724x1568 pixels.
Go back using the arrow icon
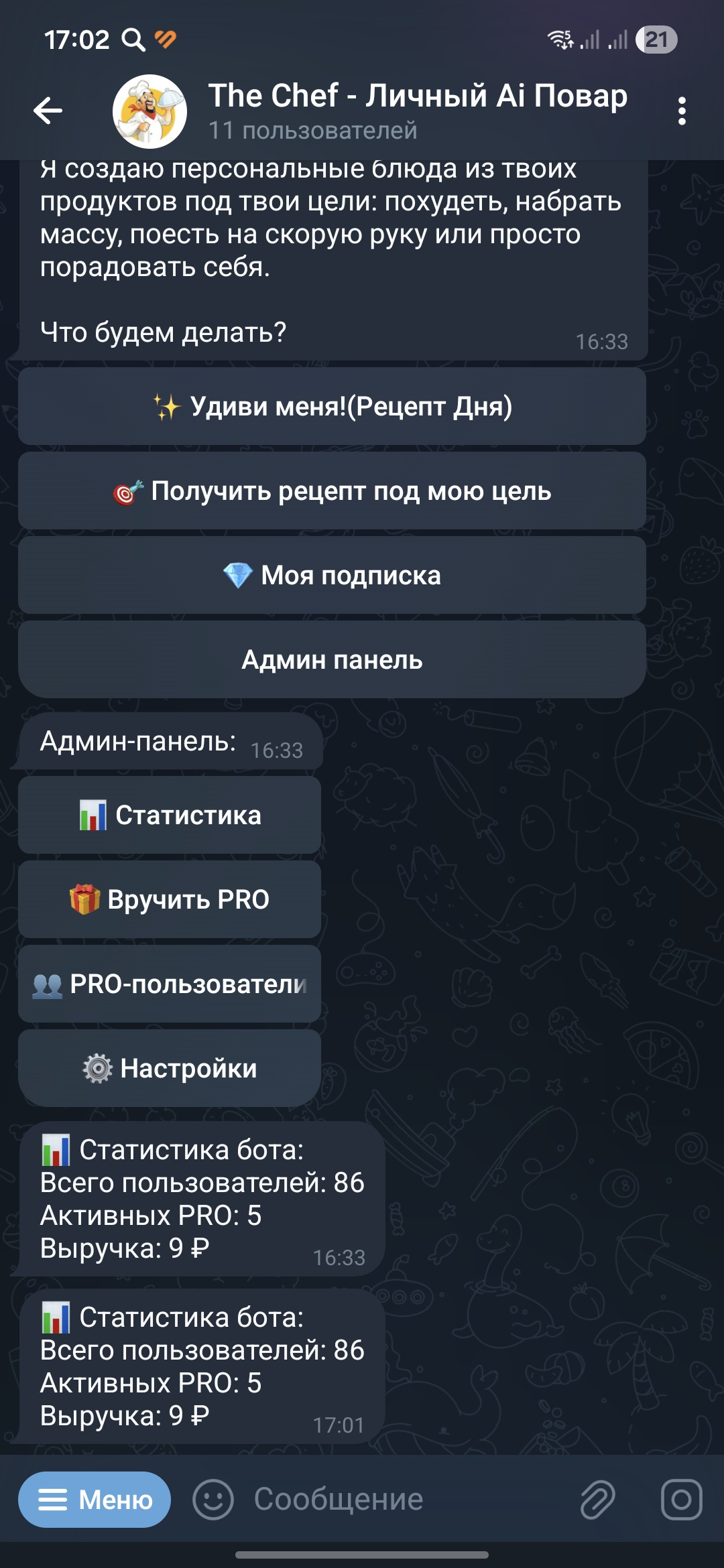pyautogui.click(x=48, y=111)
